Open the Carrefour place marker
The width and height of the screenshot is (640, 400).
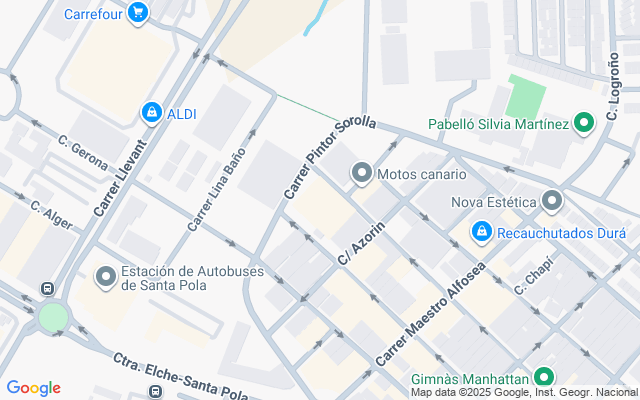click(x=138, y=14)
